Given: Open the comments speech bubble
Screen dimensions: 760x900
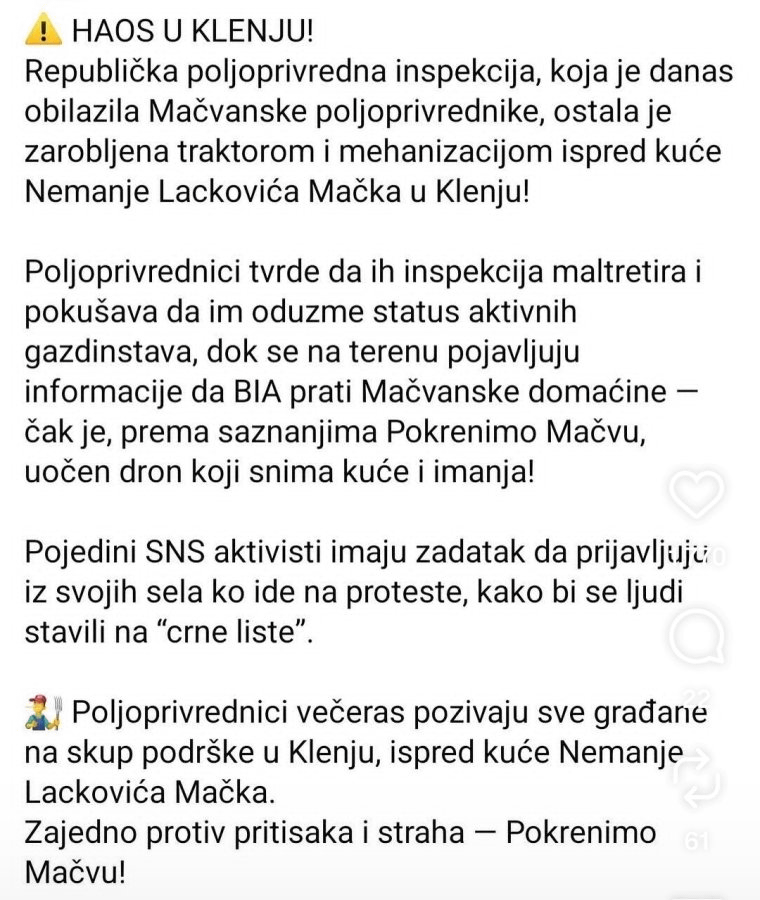Looking at the screenshot, I should [x=696, y=637].
